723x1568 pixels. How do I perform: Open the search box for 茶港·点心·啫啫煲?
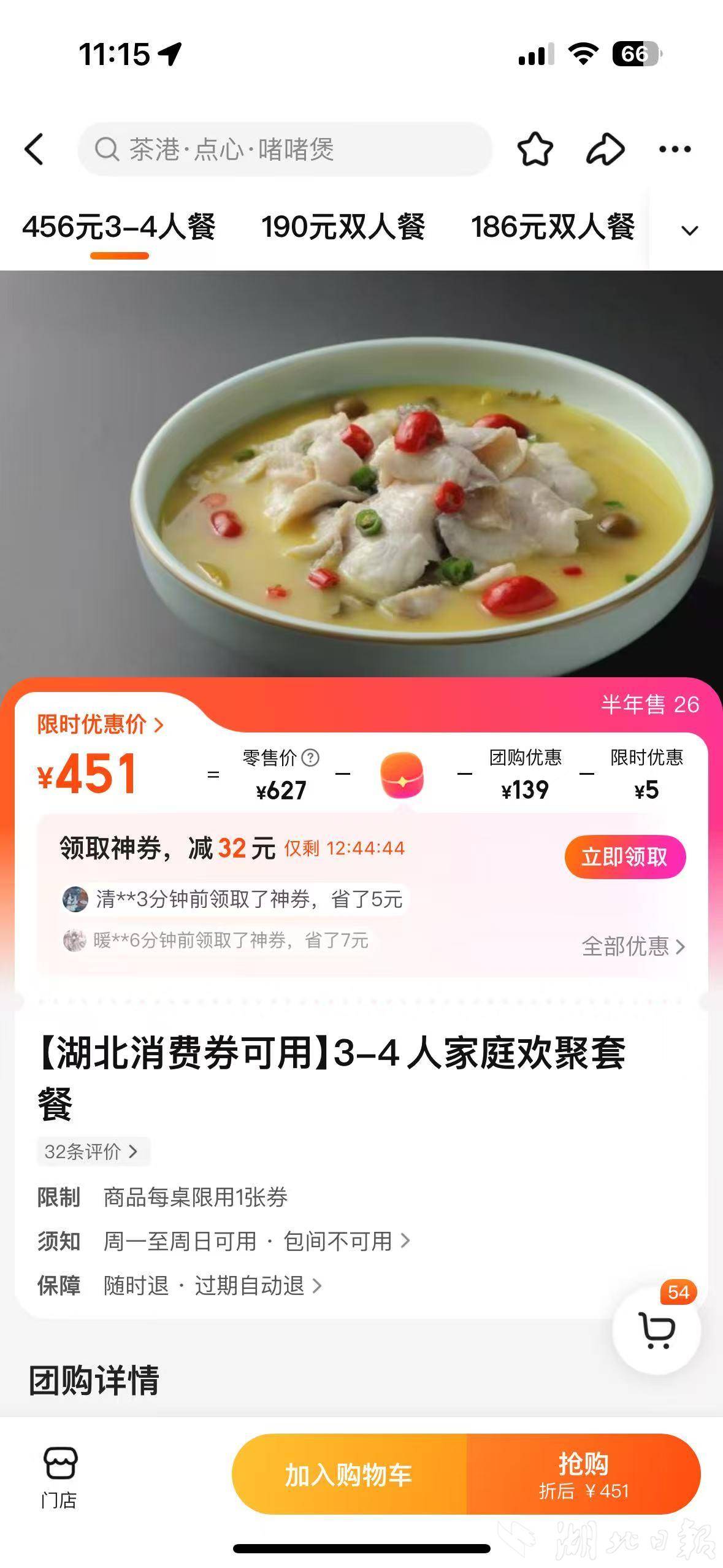(x=285, y=149)
